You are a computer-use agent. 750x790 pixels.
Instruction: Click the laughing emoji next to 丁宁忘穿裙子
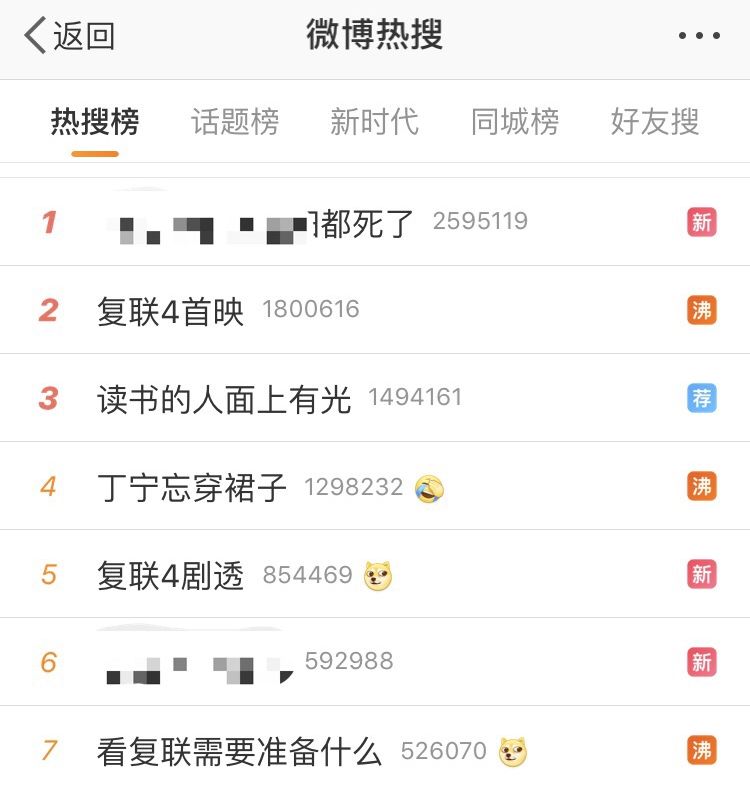431,487
